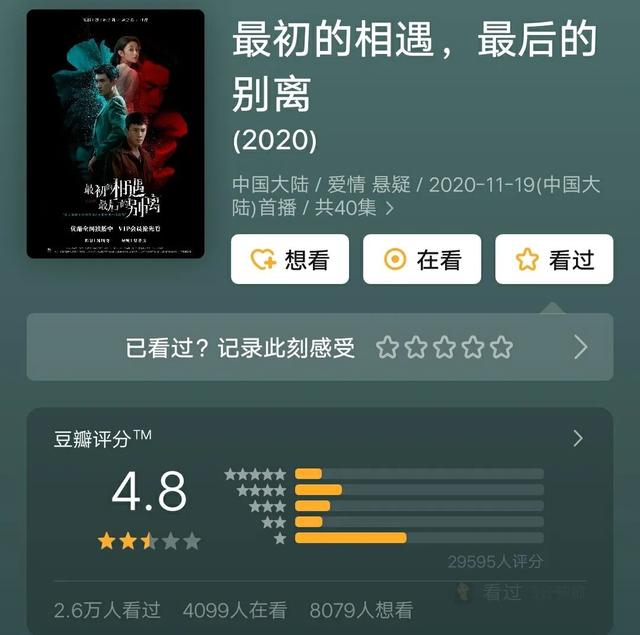Open the 已看过？记录此刻感受 rating row
Viewport: 640px width, 635px height.
(320, 347)
